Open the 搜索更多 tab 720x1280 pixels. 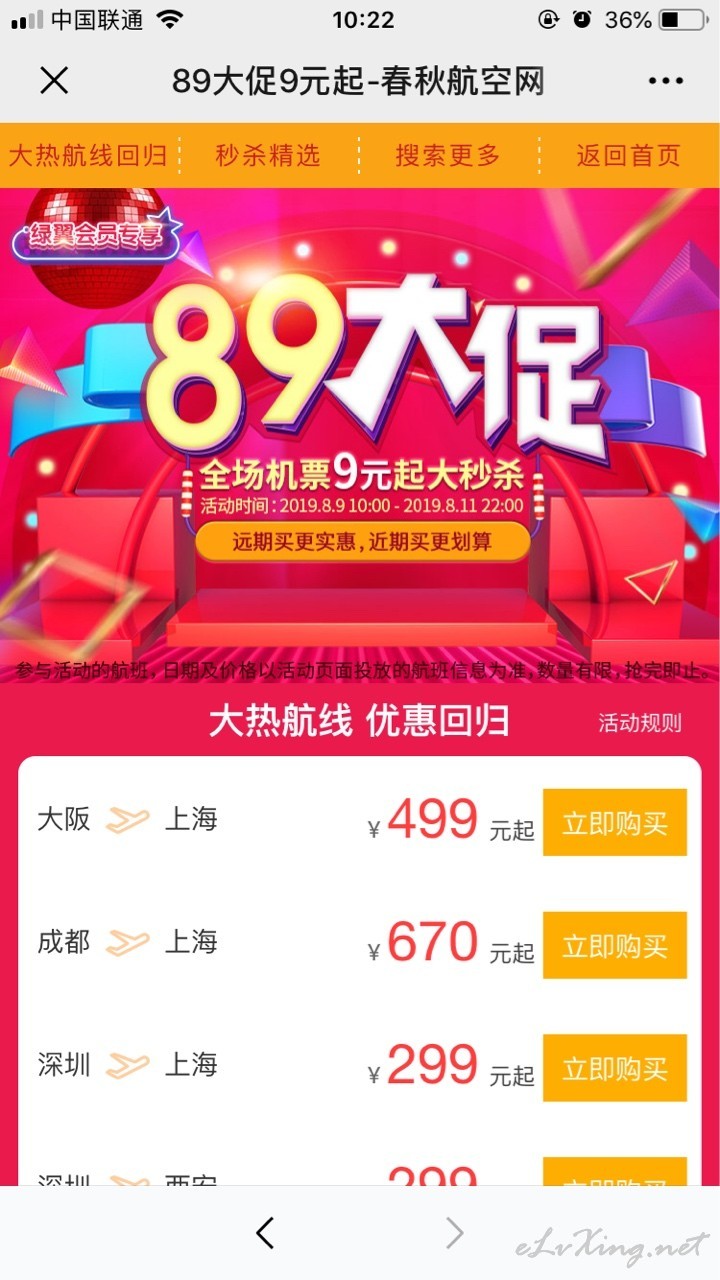tap(447, 155)
